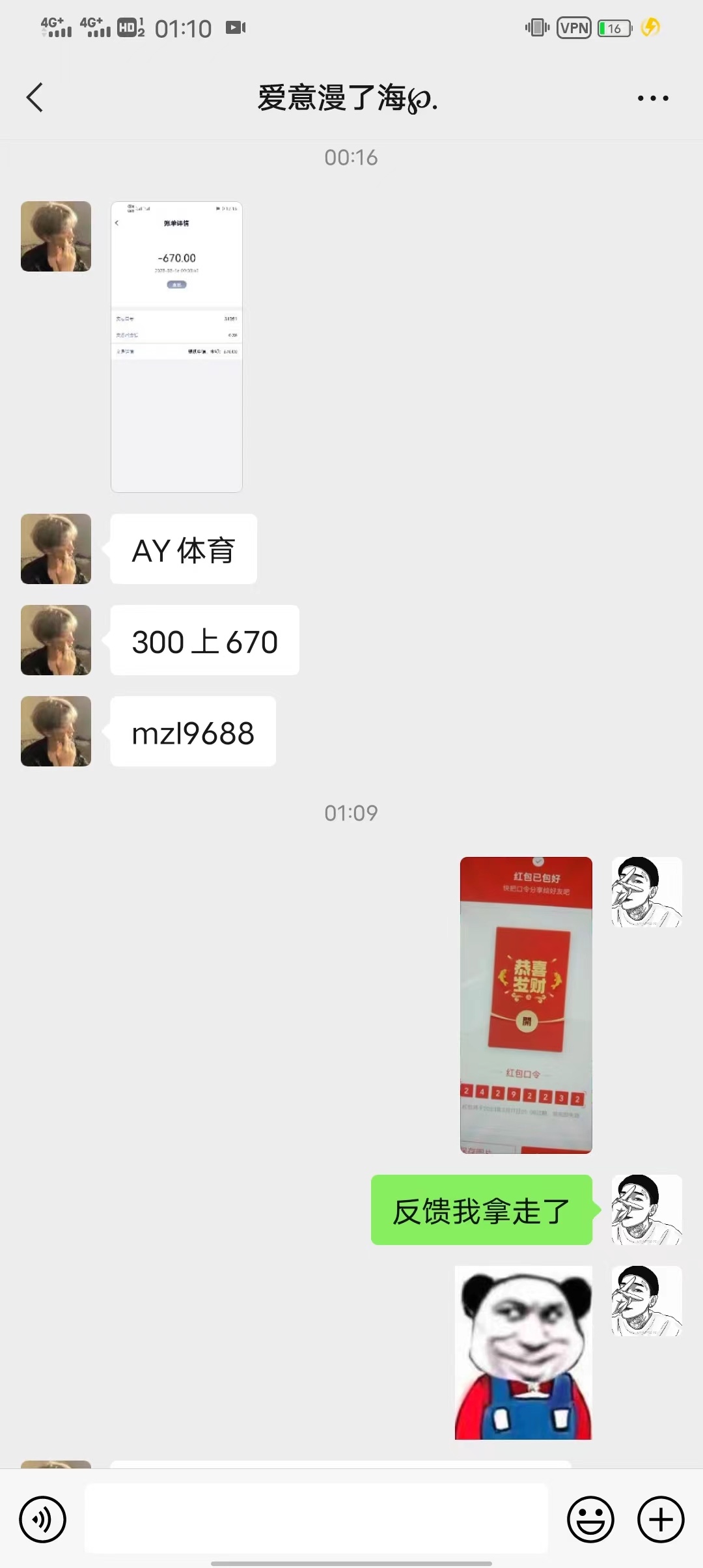This screenshot has width=703, height=1568.
Task: Focus the message text field
Action: tap(316, 1519)
